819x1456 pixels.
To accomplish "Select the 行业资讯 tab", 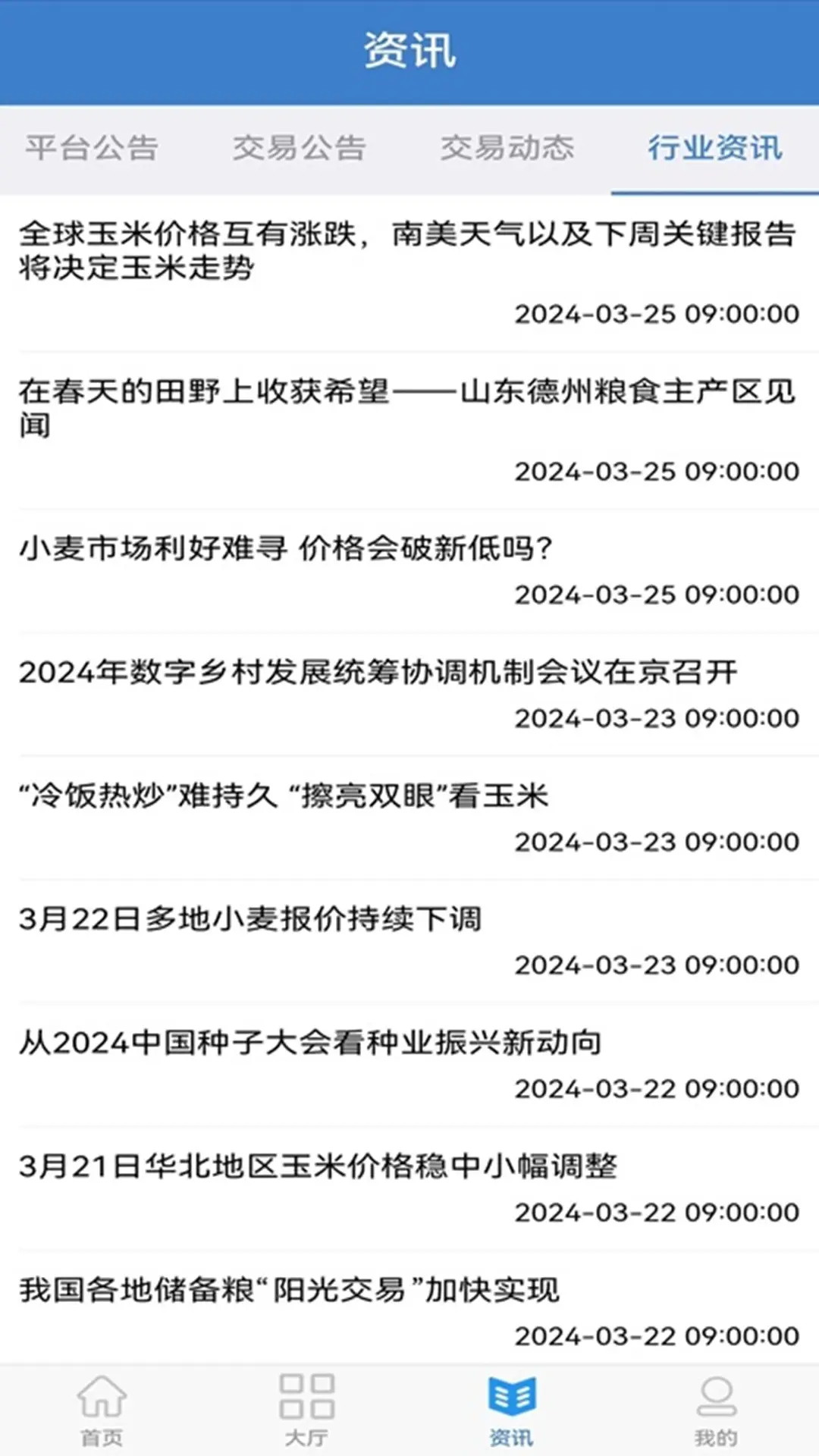I will point(714,148).
